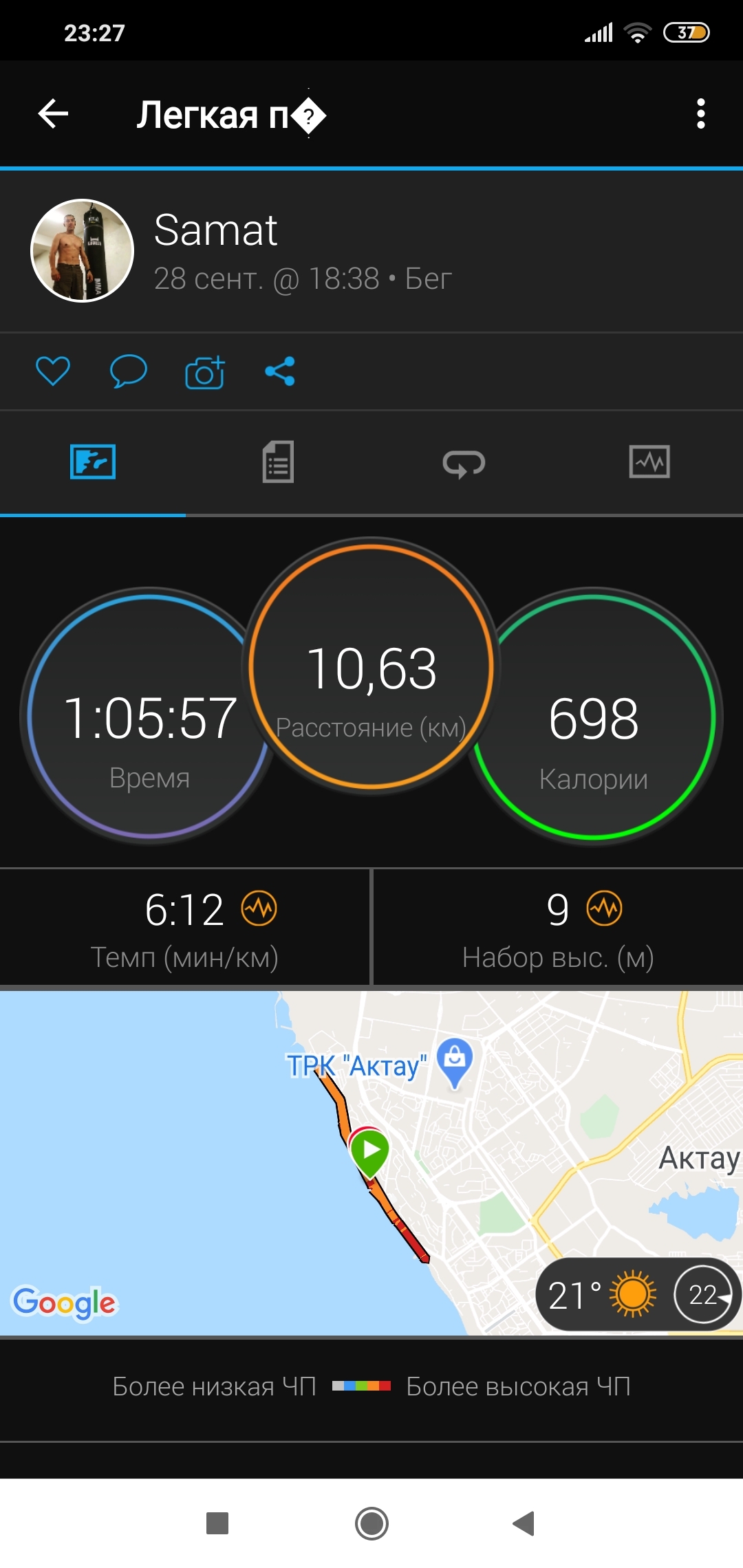Open the pace chart icon

(x=259, y=908)
